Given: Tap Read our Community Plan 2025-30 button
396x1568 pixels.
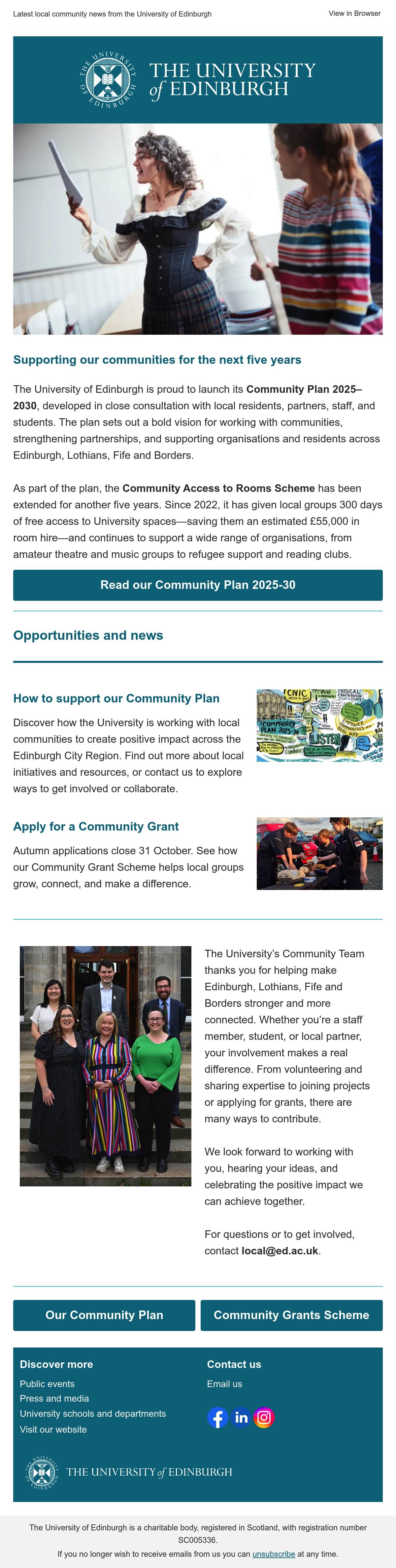Looking at the screenshot, I should click(198, 585).
